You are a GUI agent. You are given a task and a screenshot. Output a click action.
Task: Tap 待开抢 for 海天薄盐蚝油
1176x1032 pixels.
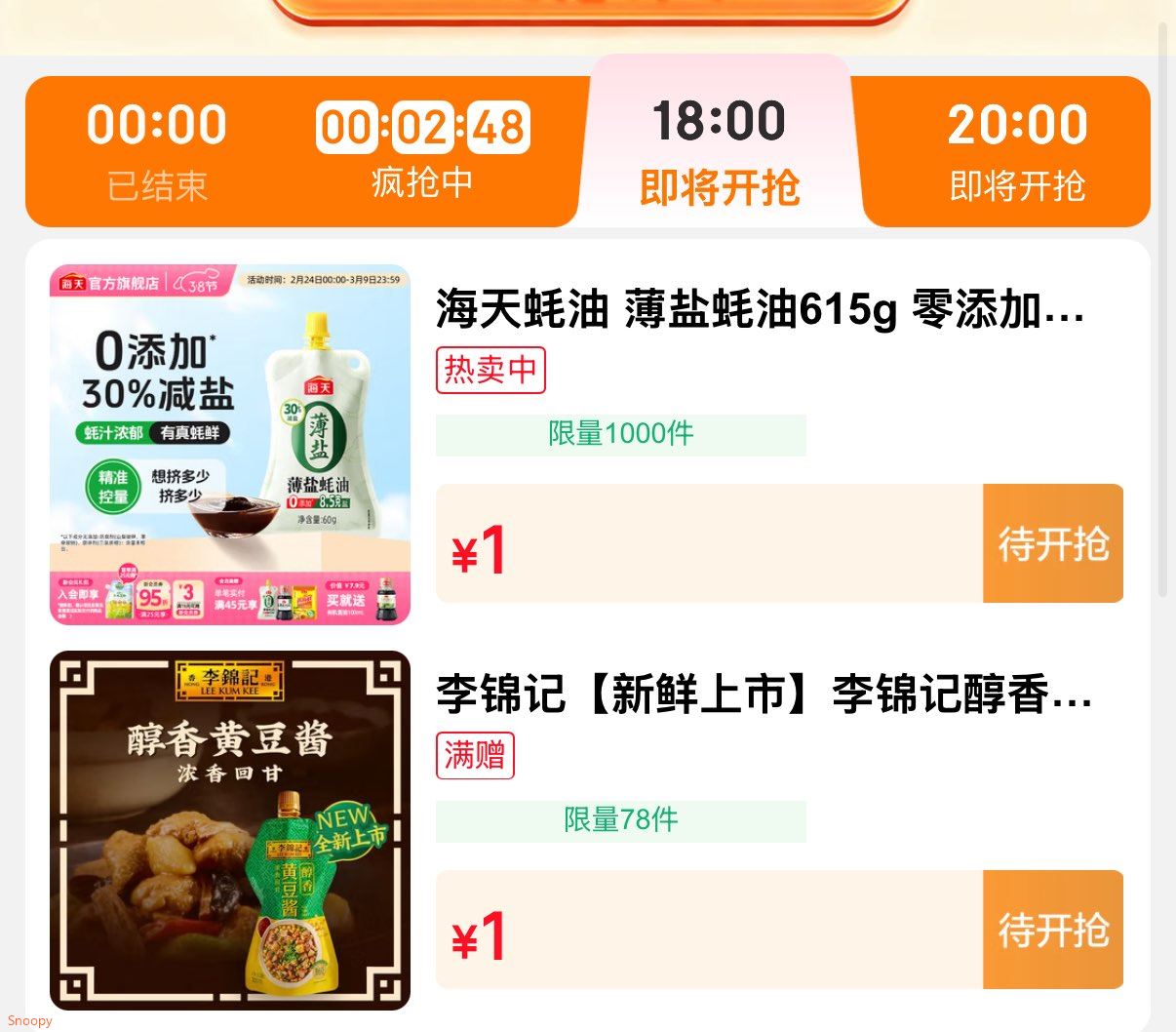1053,543
